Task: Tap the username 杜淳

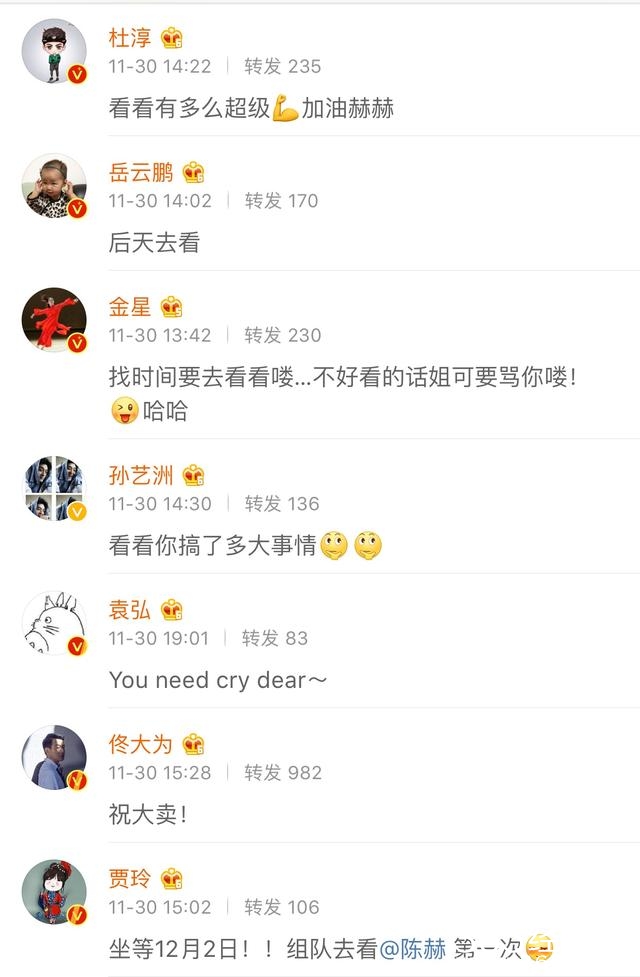Action: [x=130, y=38]
